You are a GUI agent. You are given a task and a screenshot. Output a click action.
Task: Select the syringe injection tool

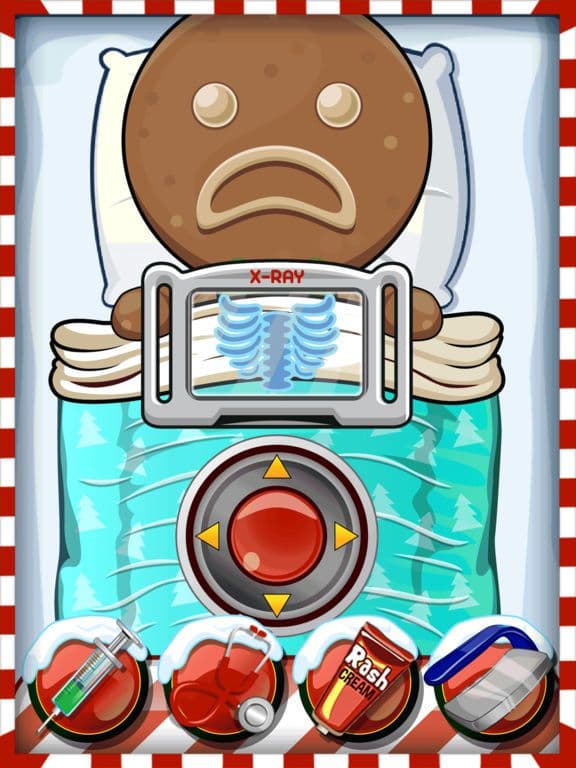click(87, 678)
